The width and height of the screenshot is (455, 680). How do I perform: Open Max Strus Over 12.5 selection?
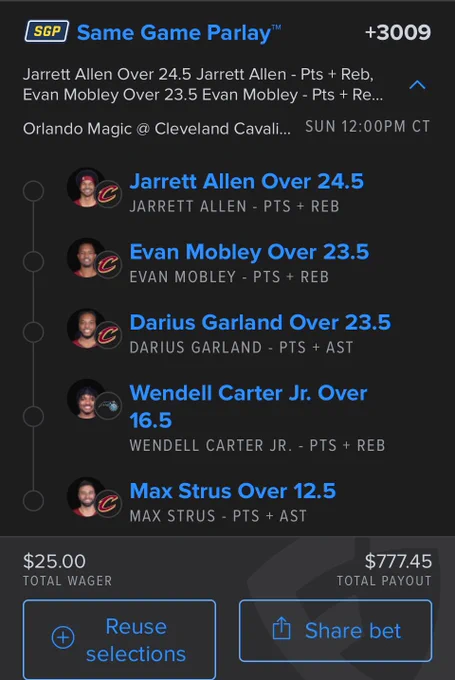point(232,491)
